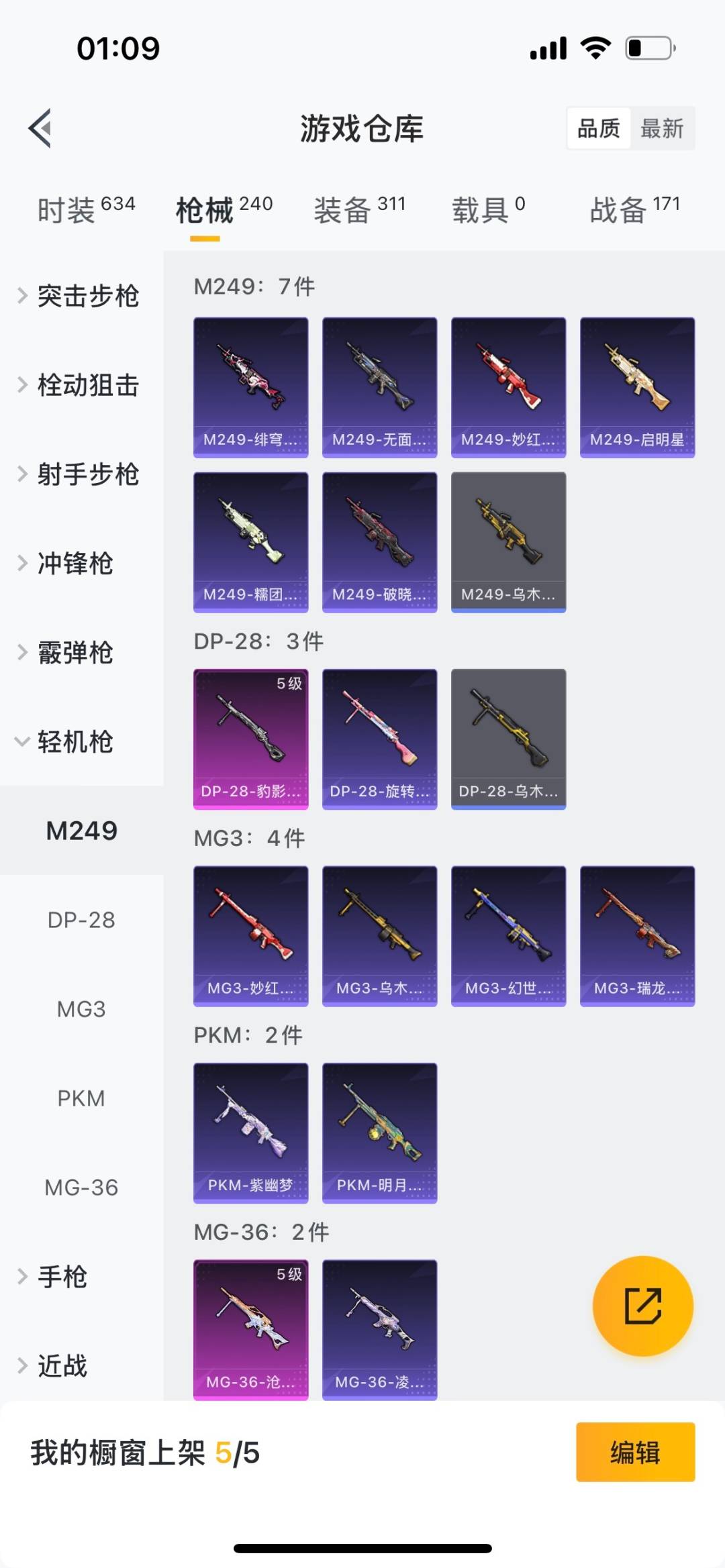The width and height of the screenshot is (725, 1568).
Task: Switch to the 装备 tab
Action: pos(360,210)
